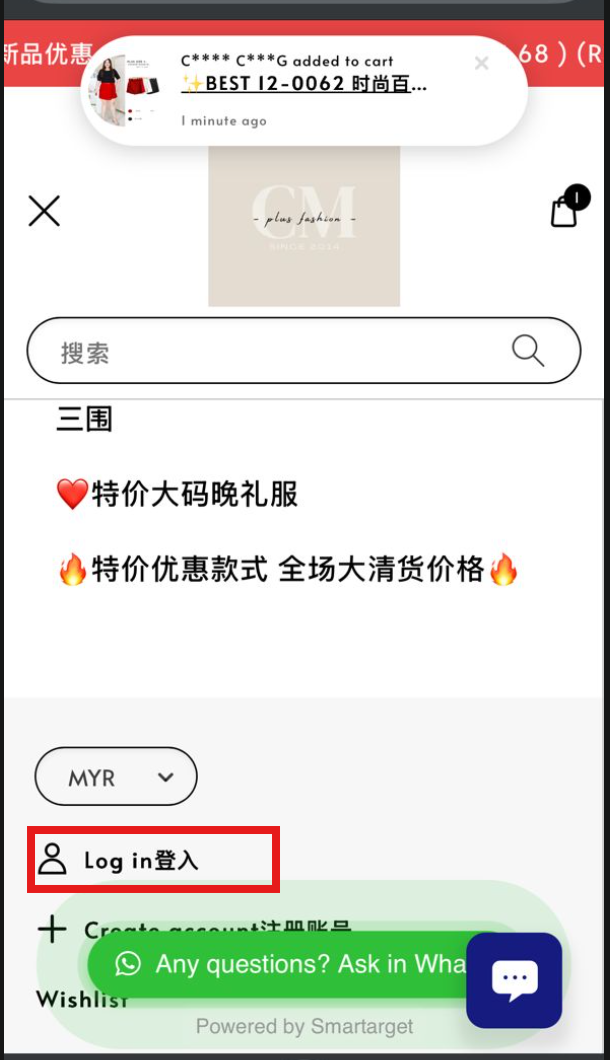Viewport: 610px width, 1060px height.
Task: Close the navigation menu
Action: [x=44, y=211]
